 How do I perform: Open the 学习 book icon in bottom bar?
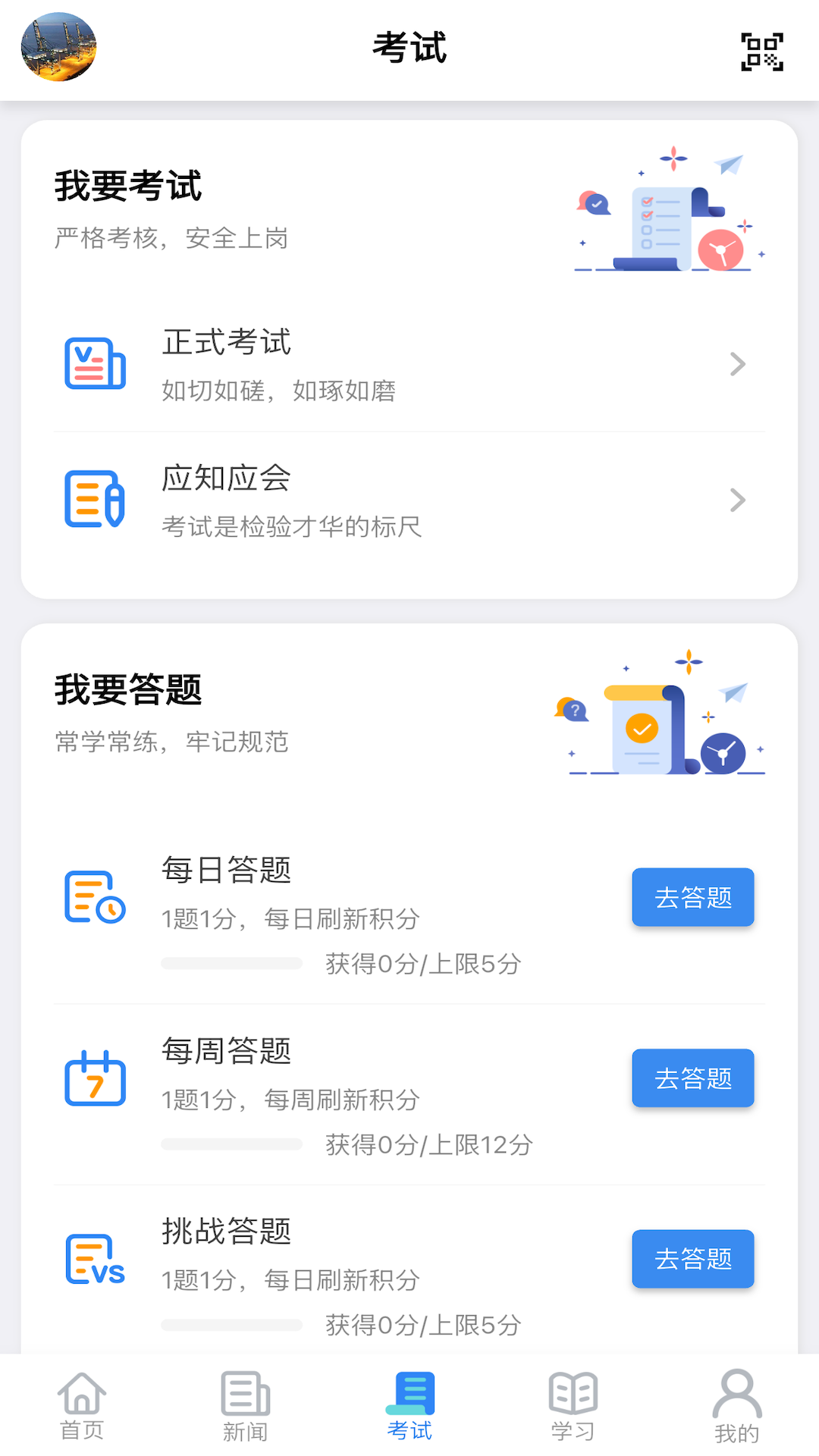tap(573, 1394)
